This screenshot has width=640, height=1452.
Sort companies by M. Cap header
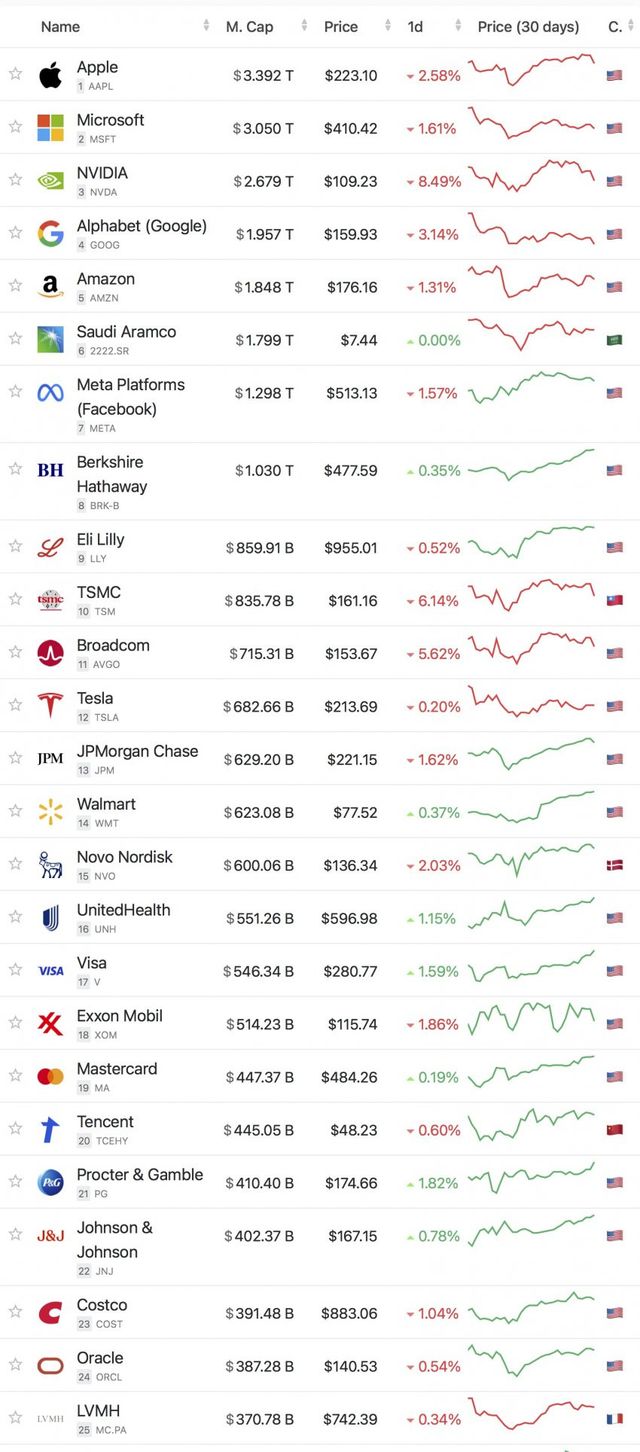249,27
